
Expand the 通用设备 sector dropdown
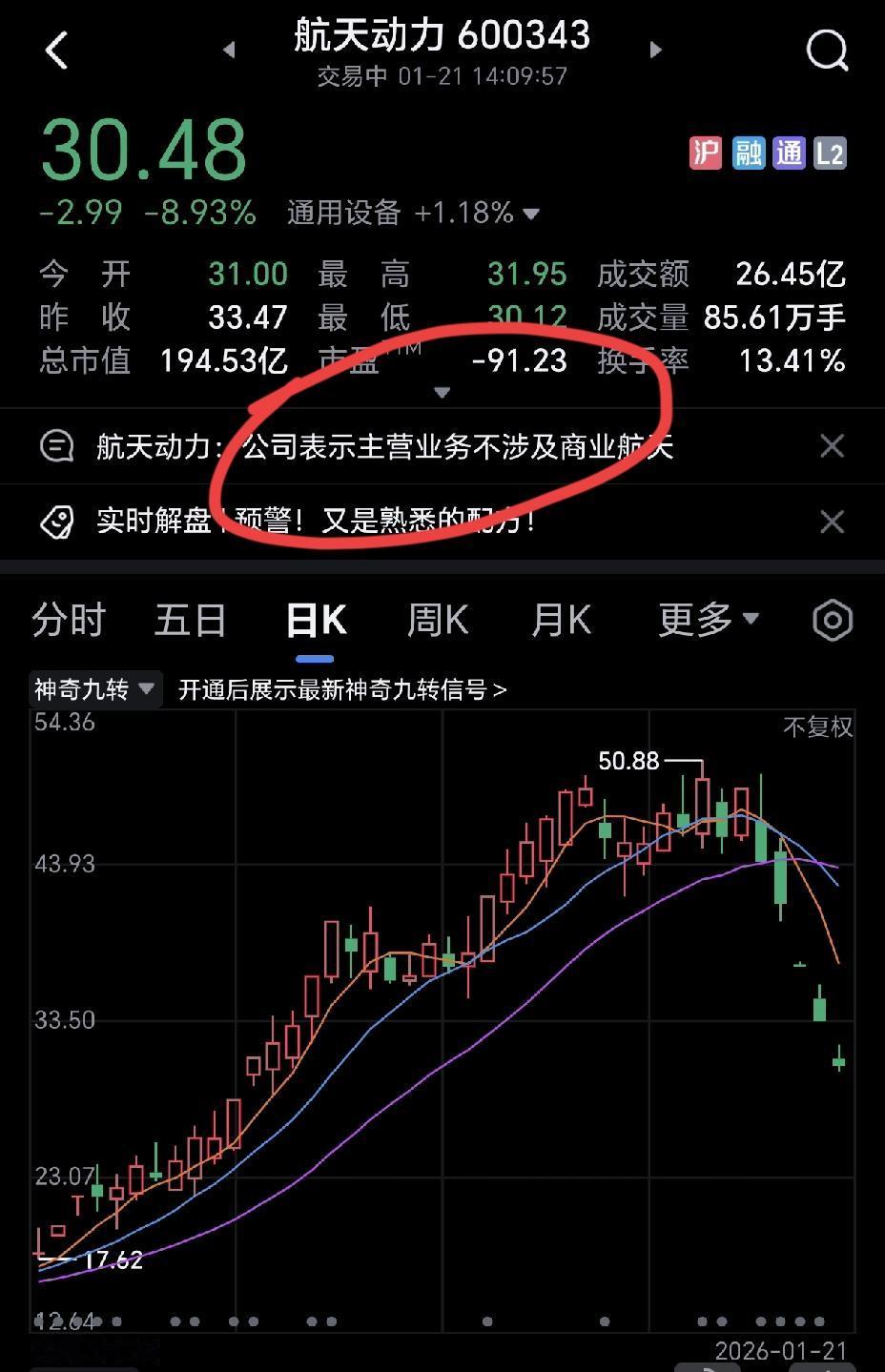pyautogui.click(x=408, y=214)
